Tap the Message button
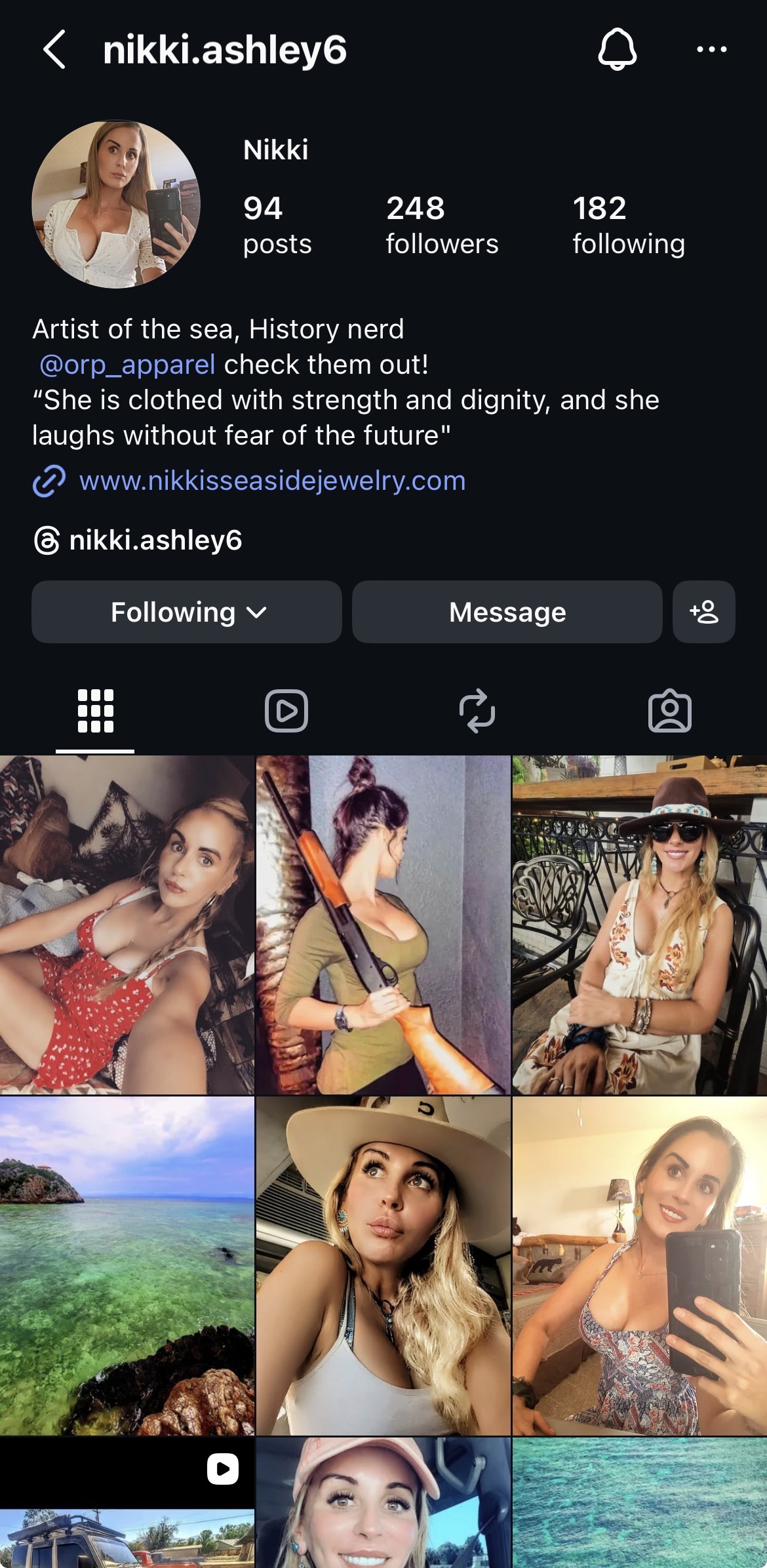This screenshot has width=767, height=1568. click(507, 612)
